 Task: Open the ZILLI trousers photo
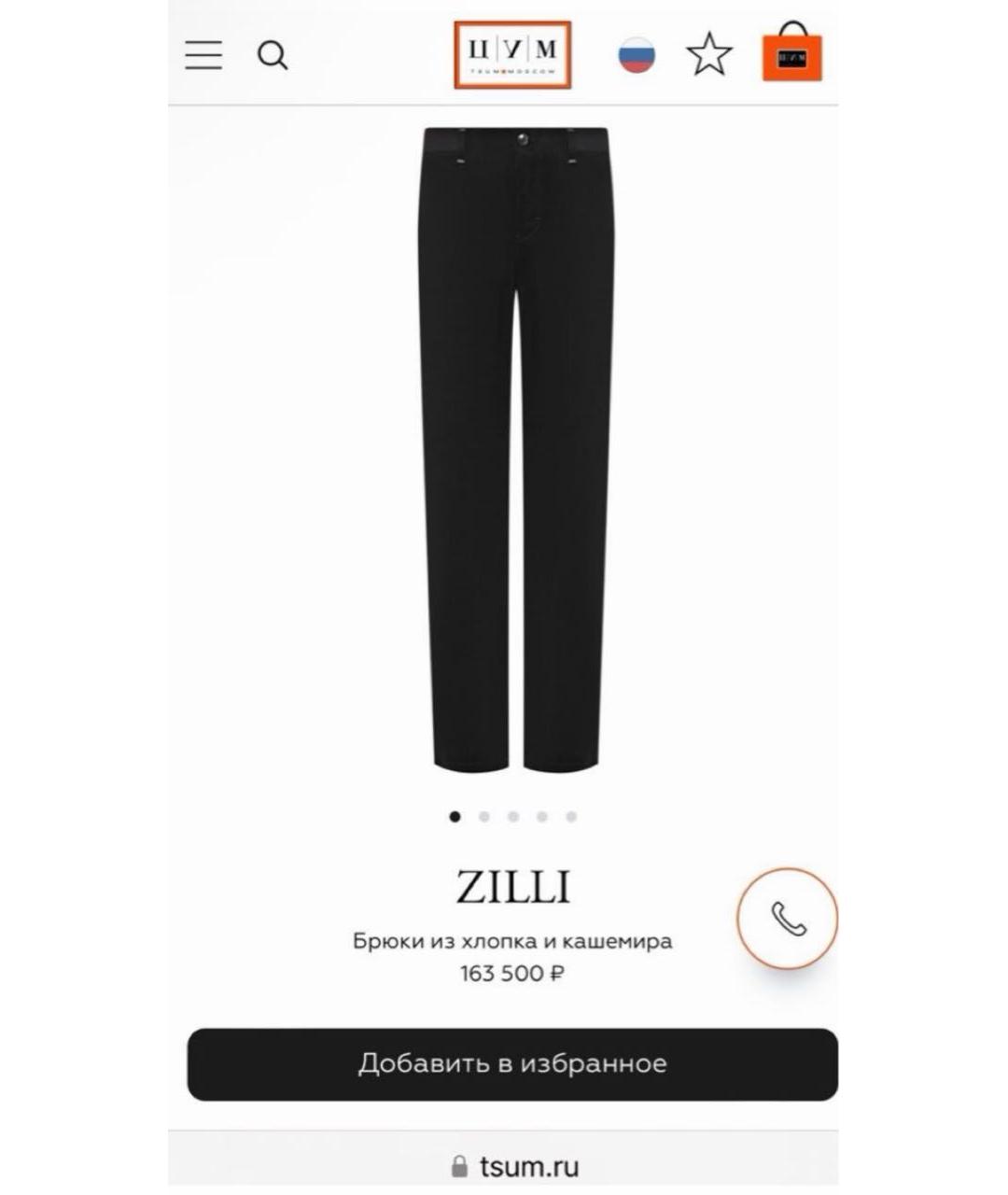pyautogui.click(x=514, y=448)
